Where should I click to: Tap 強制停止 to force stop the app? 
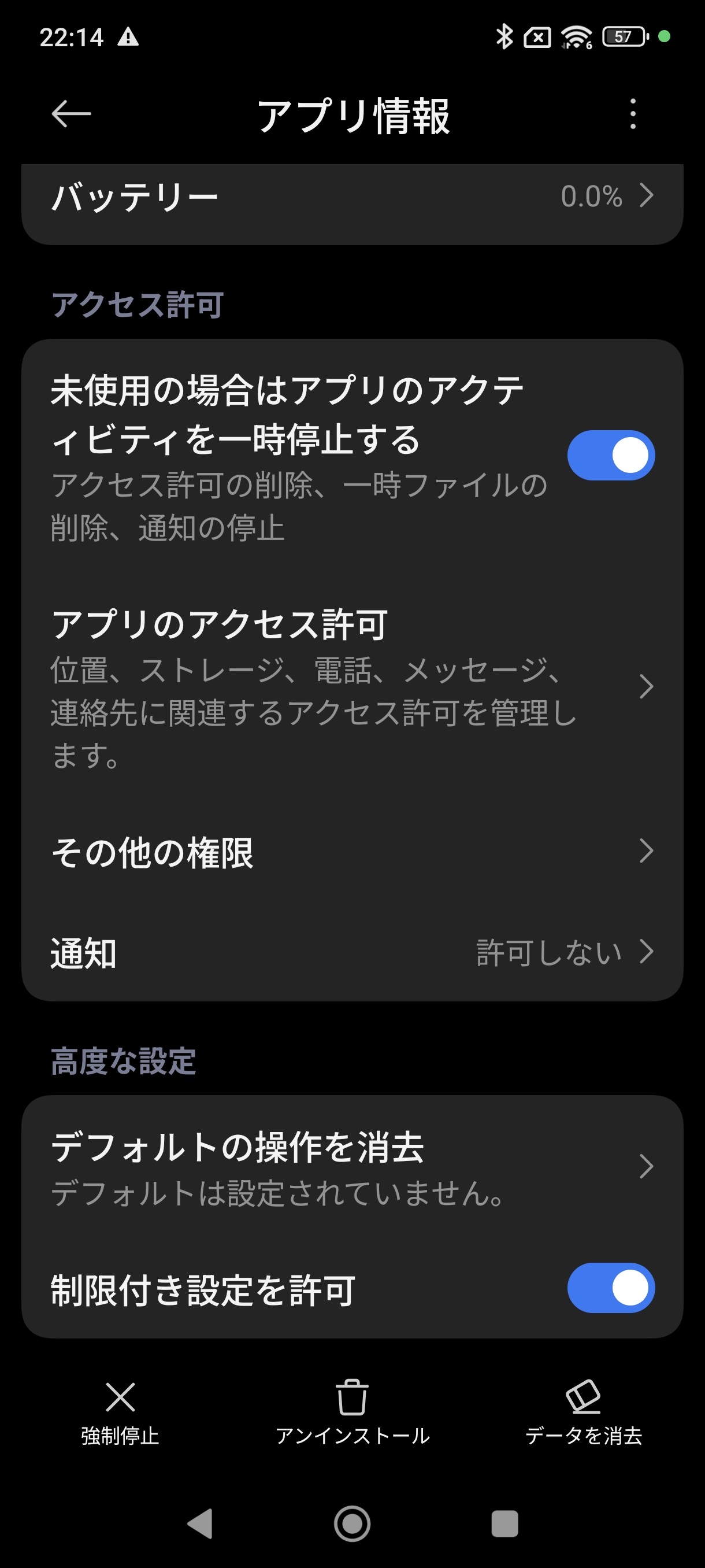(x=120, y=1413)
